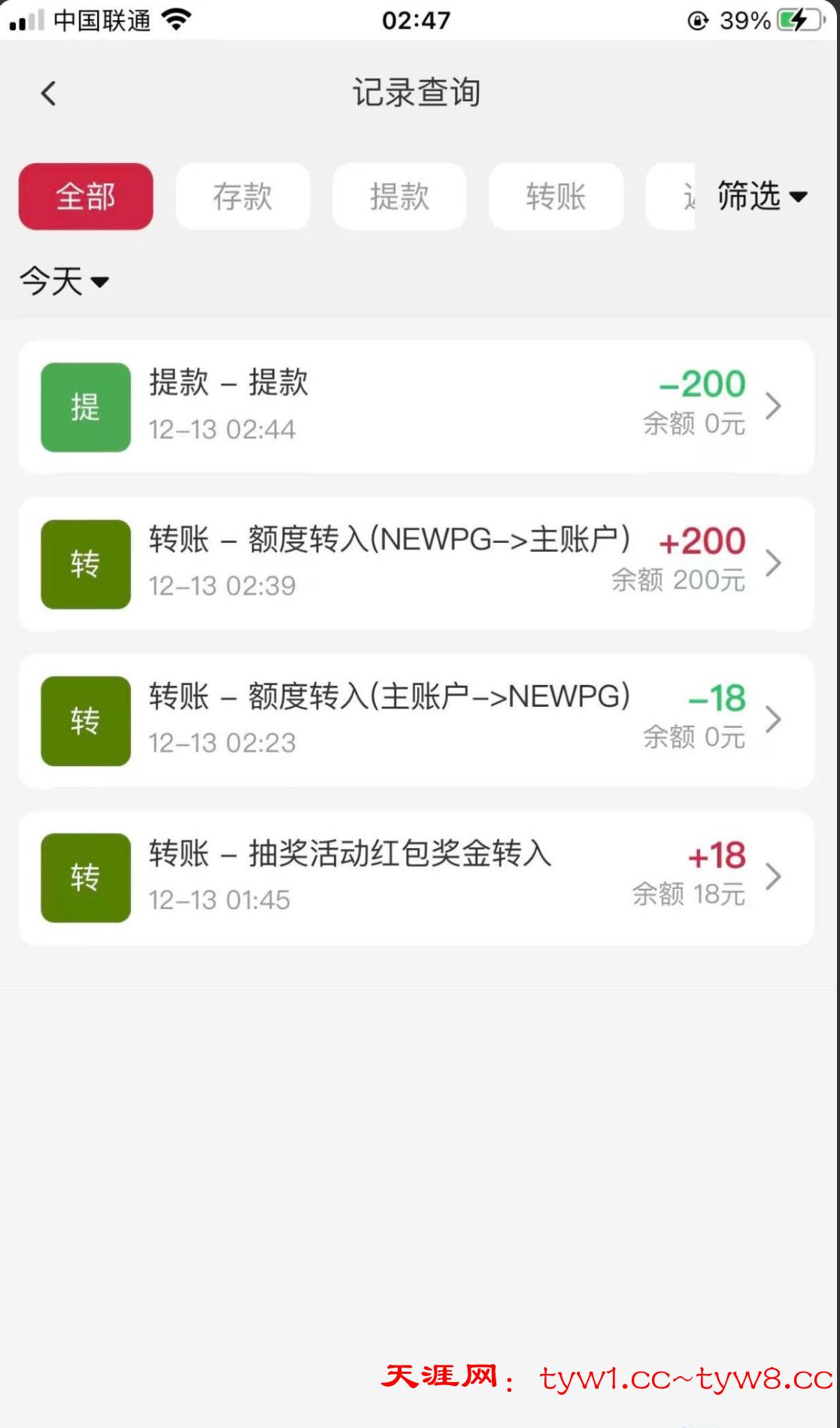Go back from 记录查询 page
Image resolution: width=840 pixels, height=1428 pixels.
pyautogui.click(x=49, y=94)
